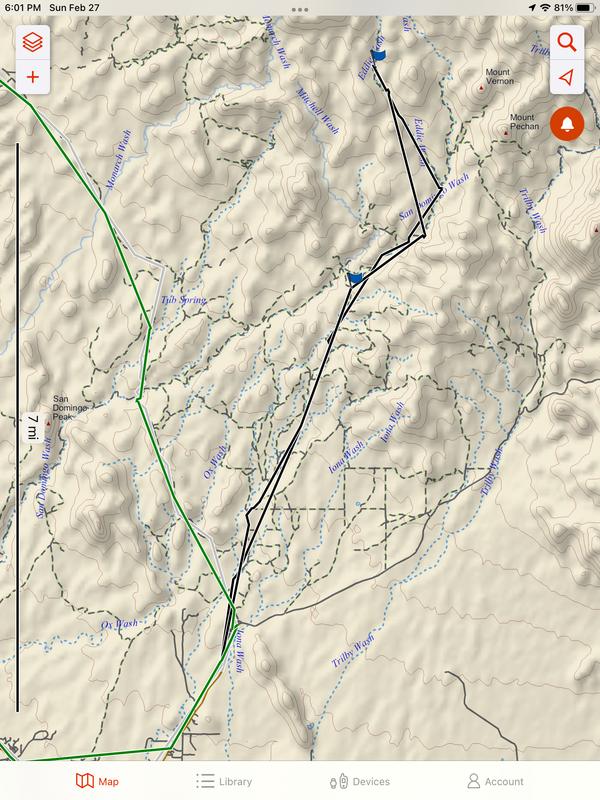
Task: Add a new item with the plus button
Action: 32,77
